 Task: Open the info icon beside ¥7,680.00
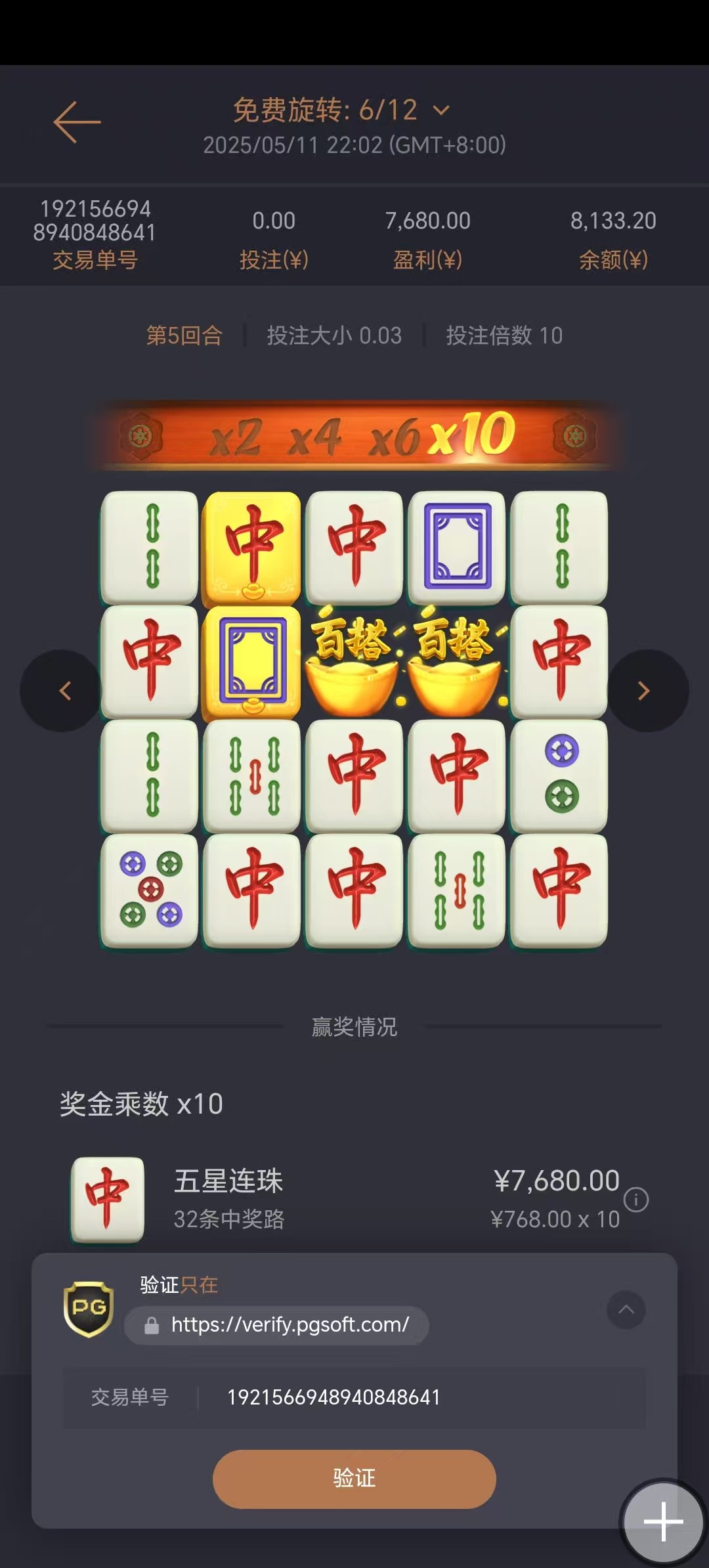tap(635, 1200)
